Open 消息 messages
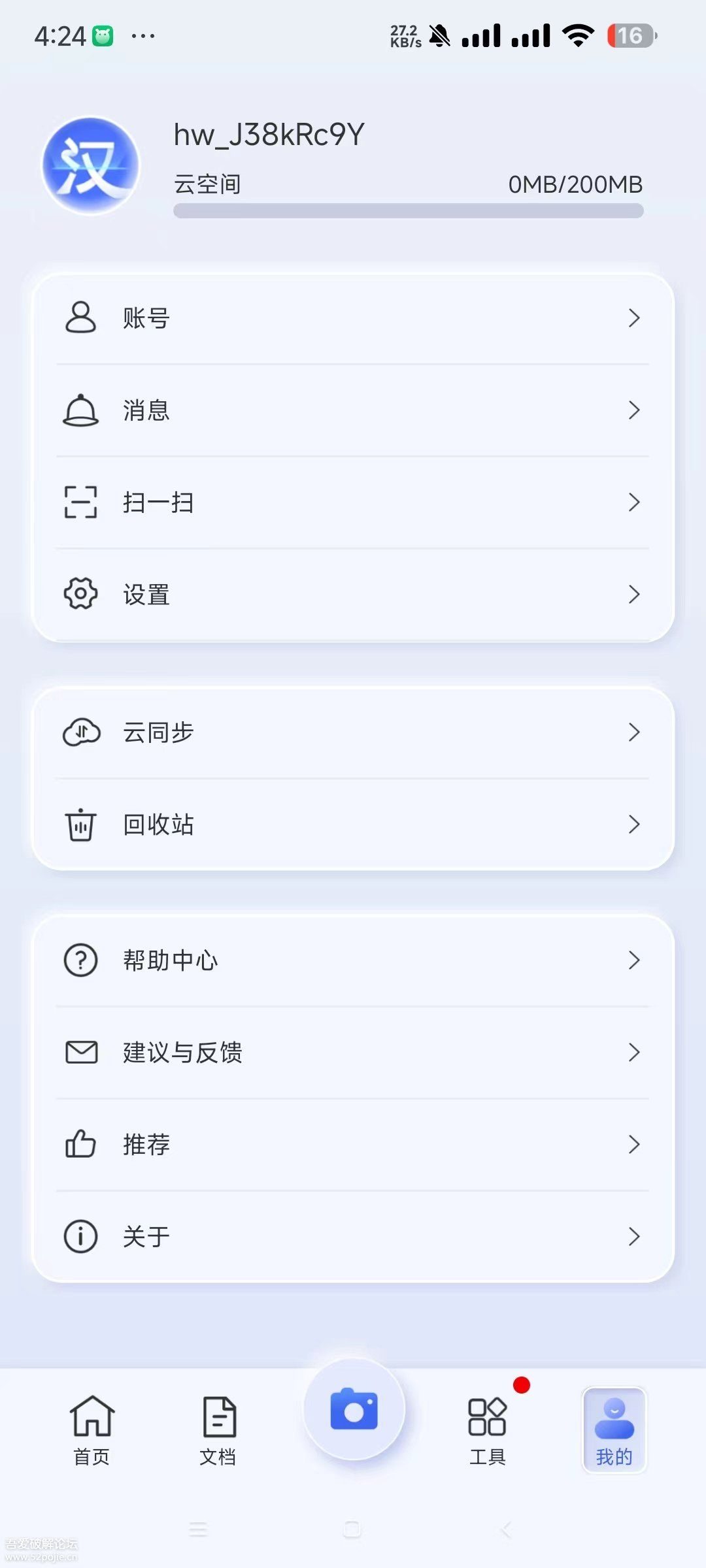This screenshot has width=706, height=1568. 353,410
